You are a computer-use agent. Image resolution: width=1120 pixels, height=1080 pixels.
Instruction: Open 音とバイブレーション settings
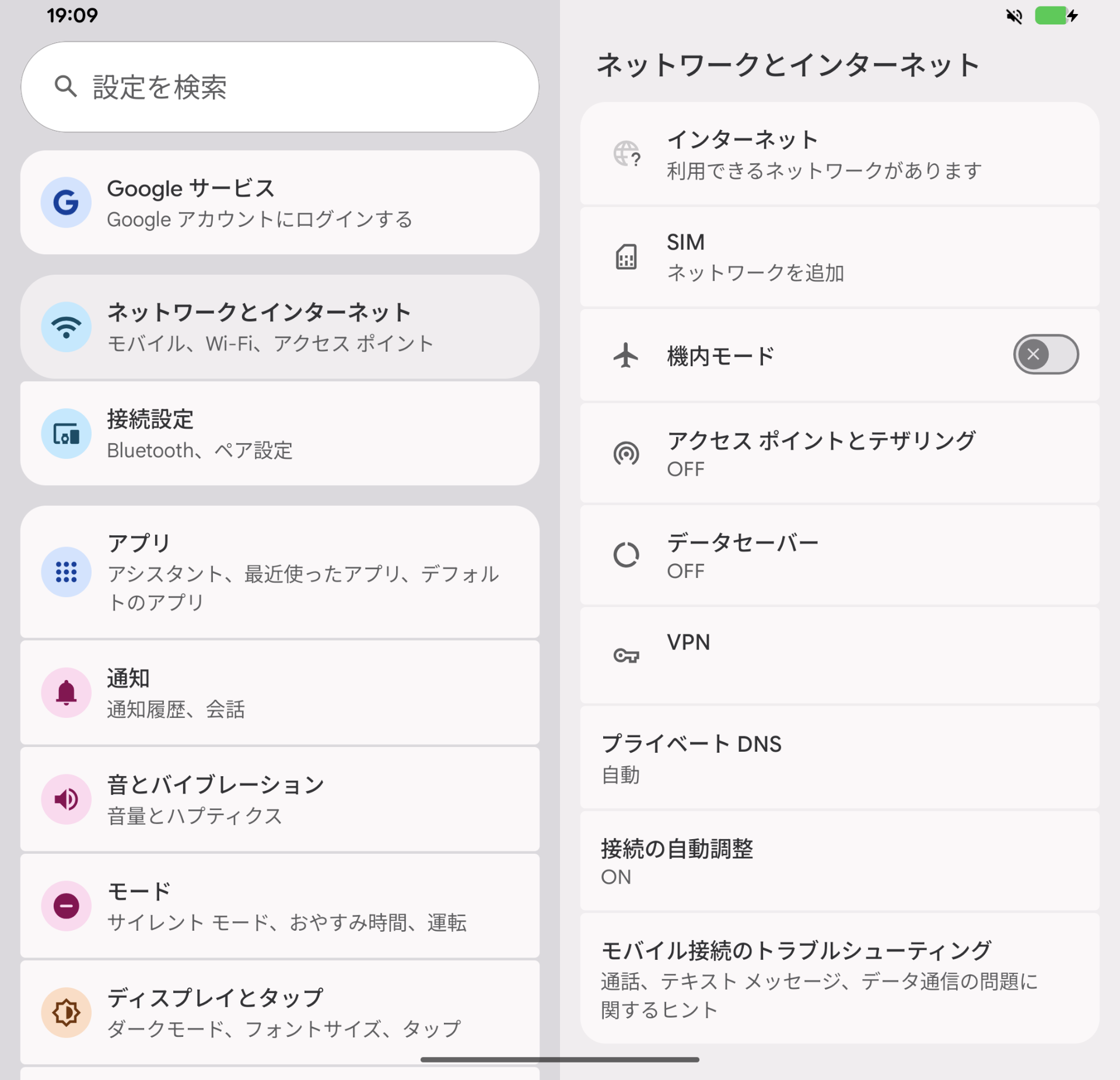pyautogui.click(x=280, y=800)
